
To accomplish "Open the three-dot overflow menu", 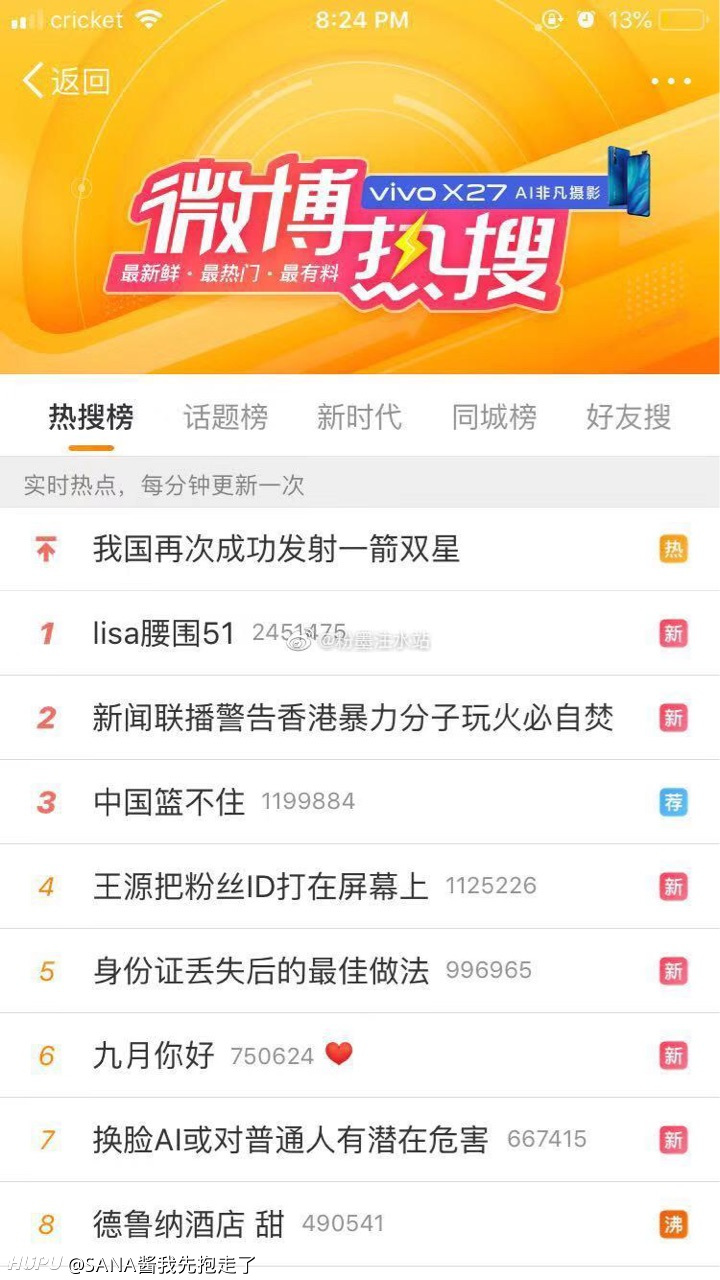I will point(671,81).
